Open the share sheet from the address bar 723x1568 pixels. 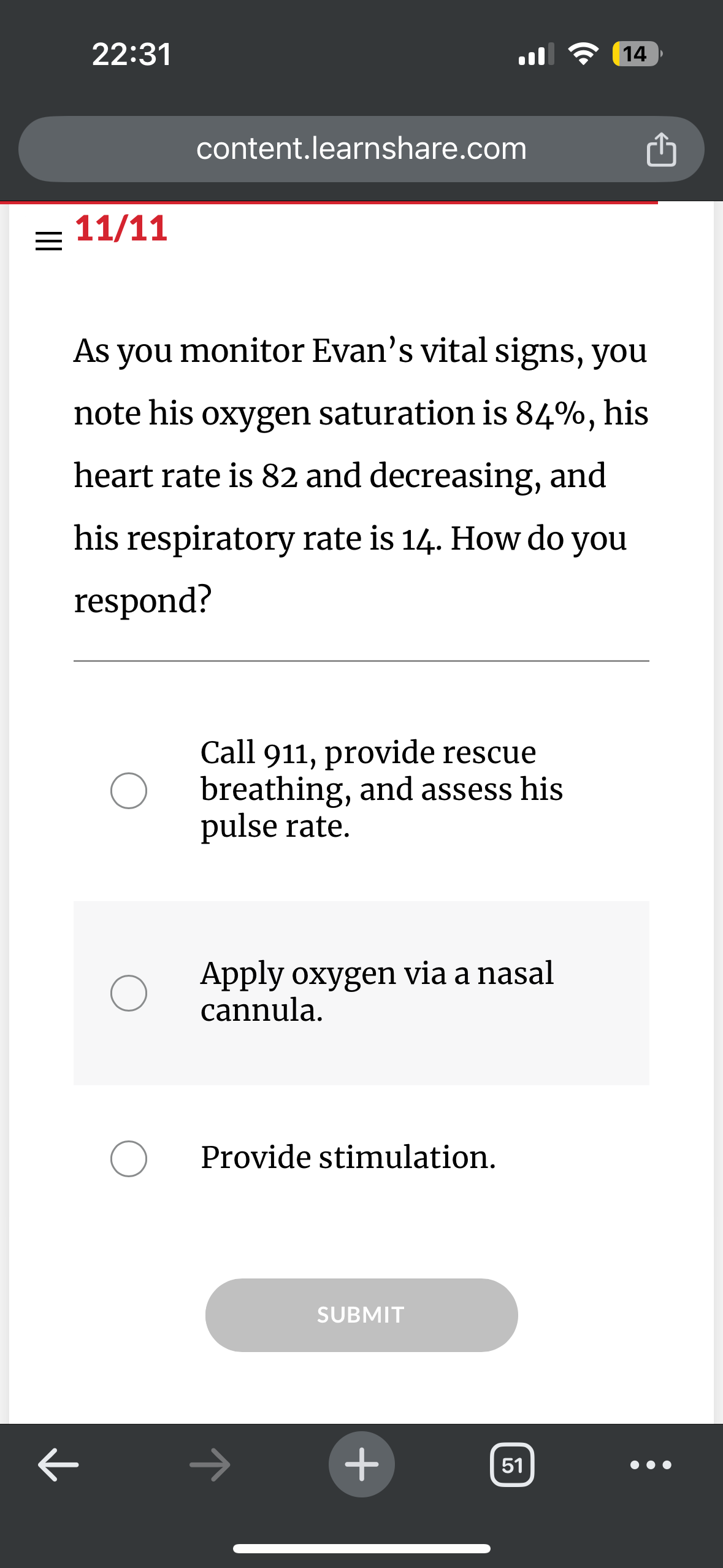coord(660,149)
